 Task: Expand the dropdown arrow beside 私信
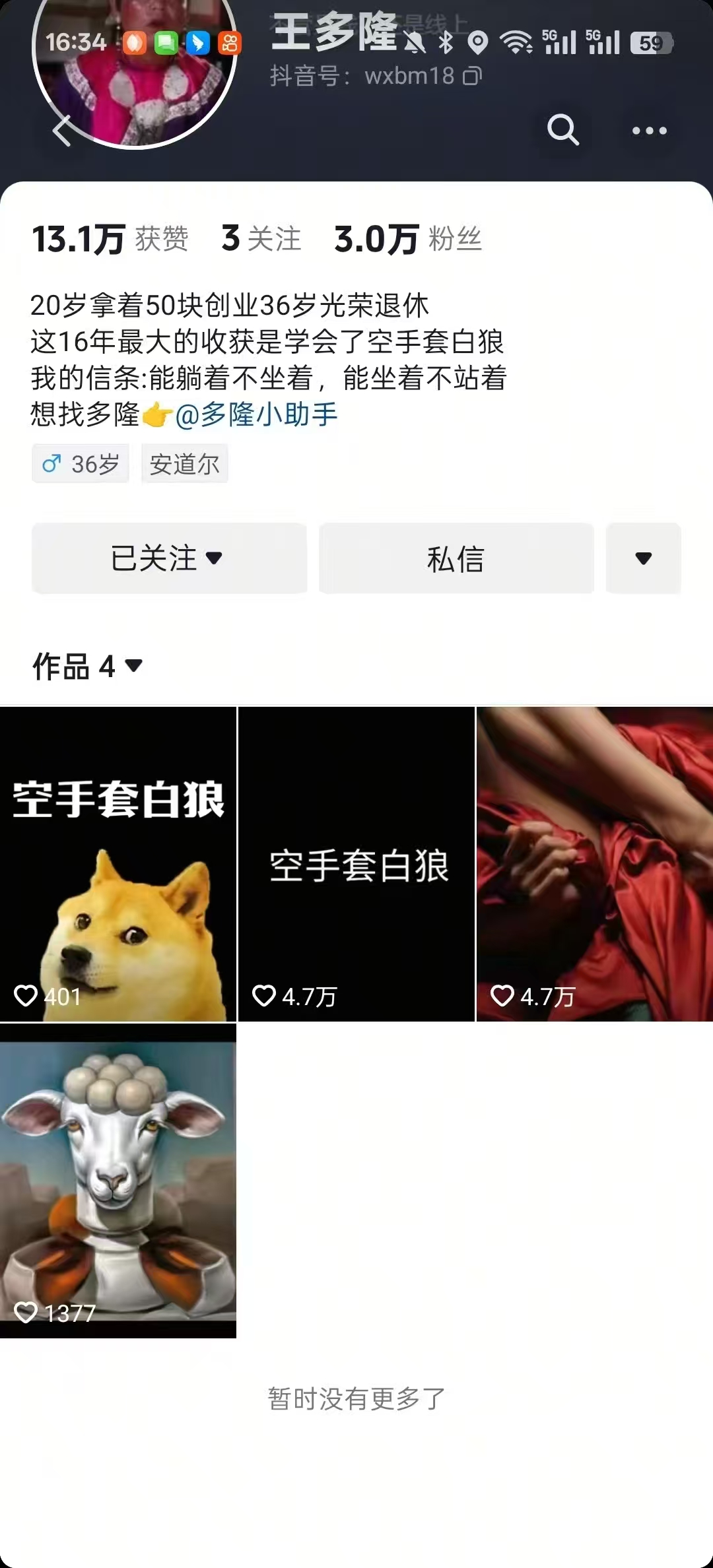(643, 558)
